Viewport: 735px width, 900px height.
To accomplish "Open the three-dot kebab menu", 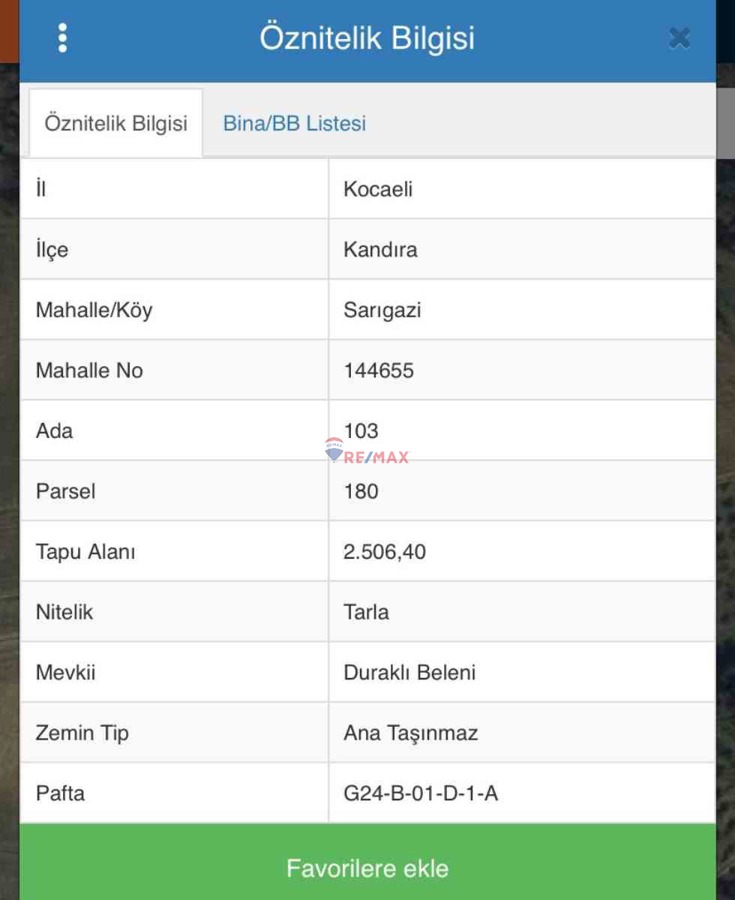I will (x=63, y=36).
